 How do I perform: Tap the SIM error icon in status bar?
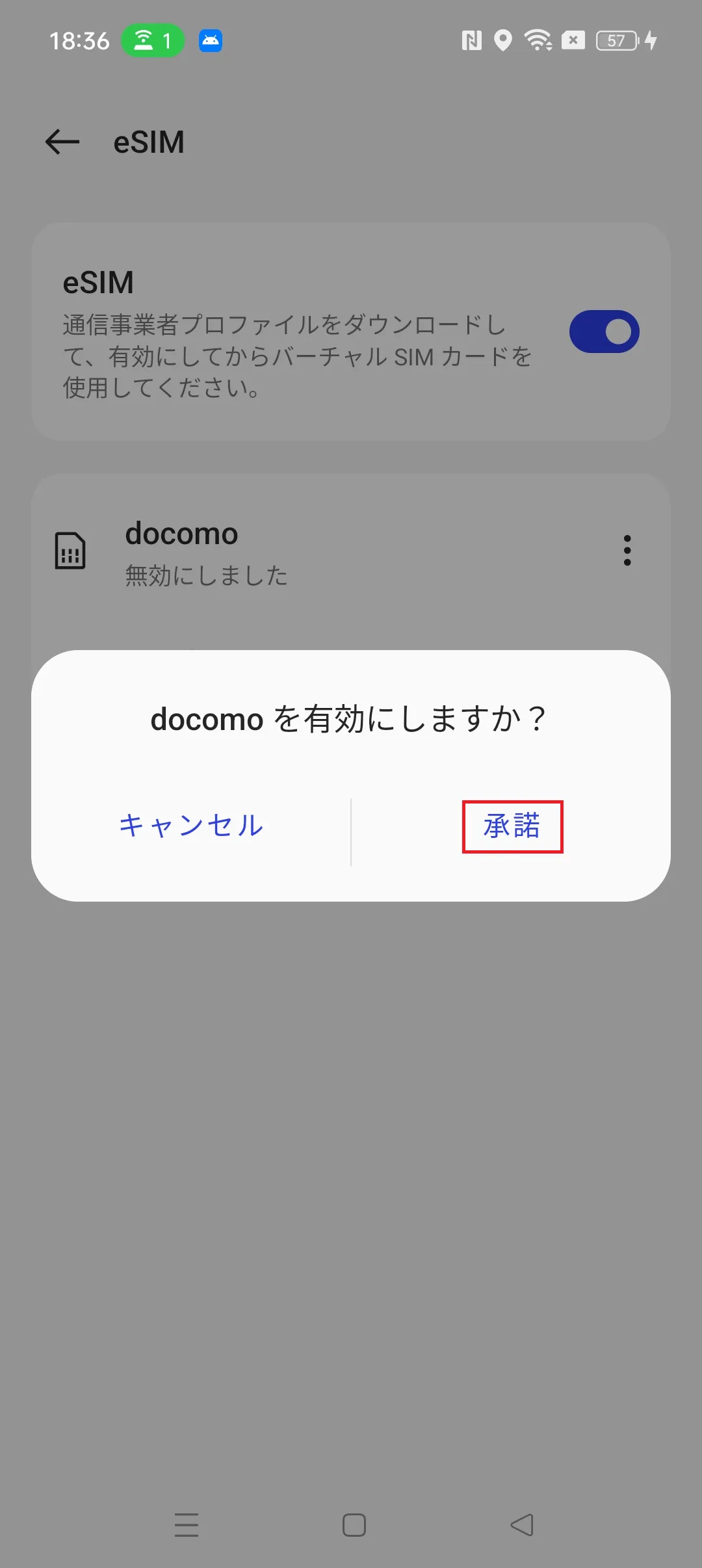(574, 41)
